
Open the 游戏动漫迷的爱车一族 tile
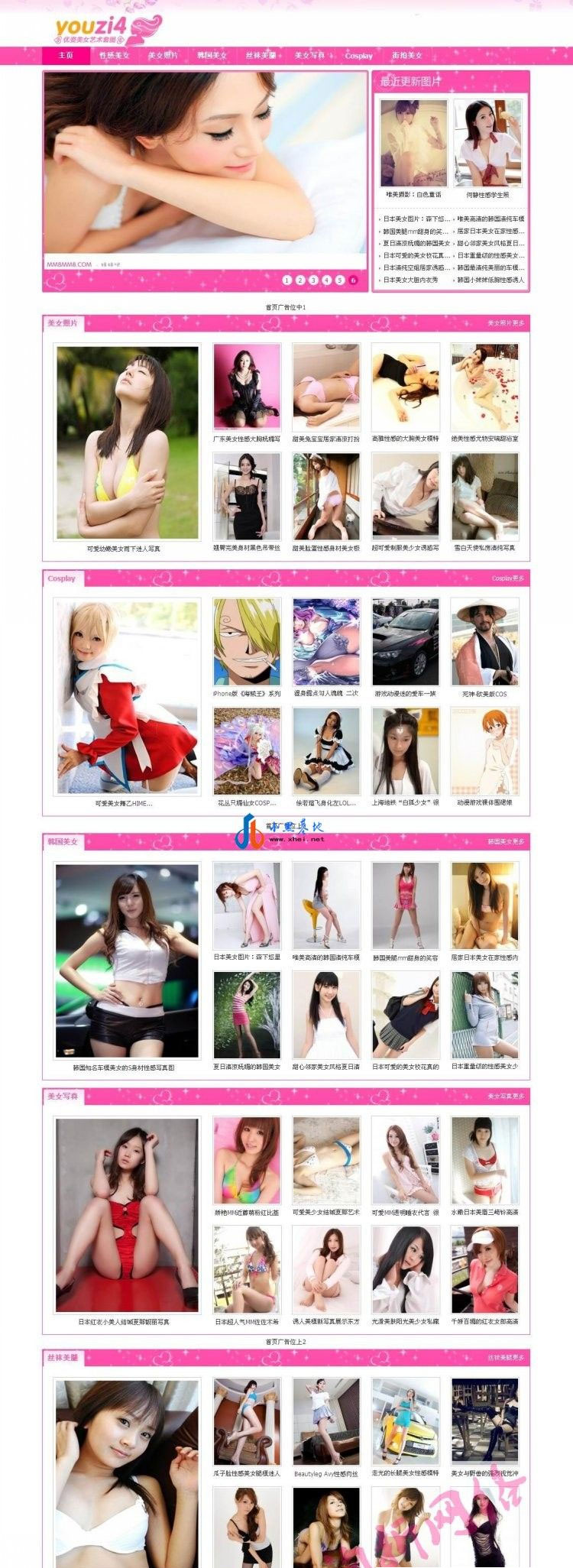405,643
